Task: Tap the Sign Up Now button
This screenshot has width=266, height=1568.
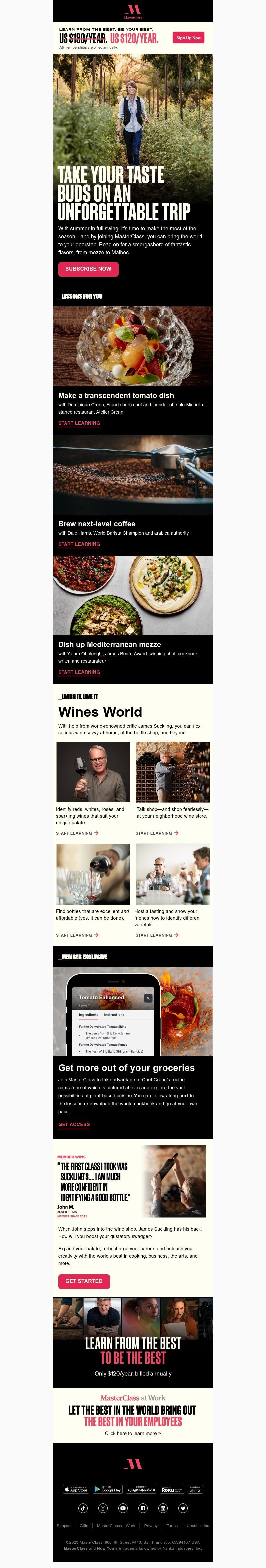Action: pyautogui.click(x=188, y=38)
